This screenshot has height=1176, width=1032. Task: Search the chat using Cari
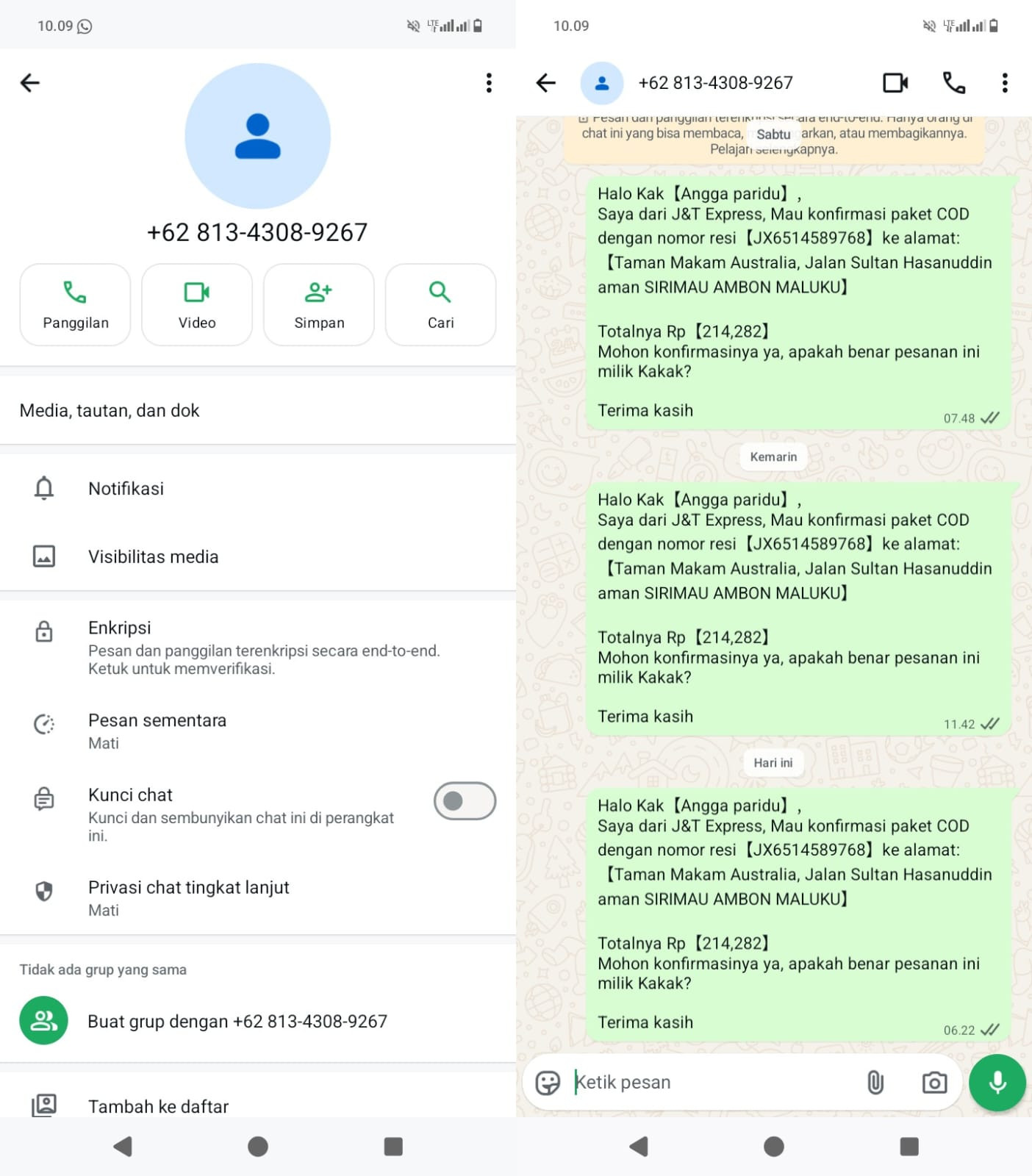441,304
